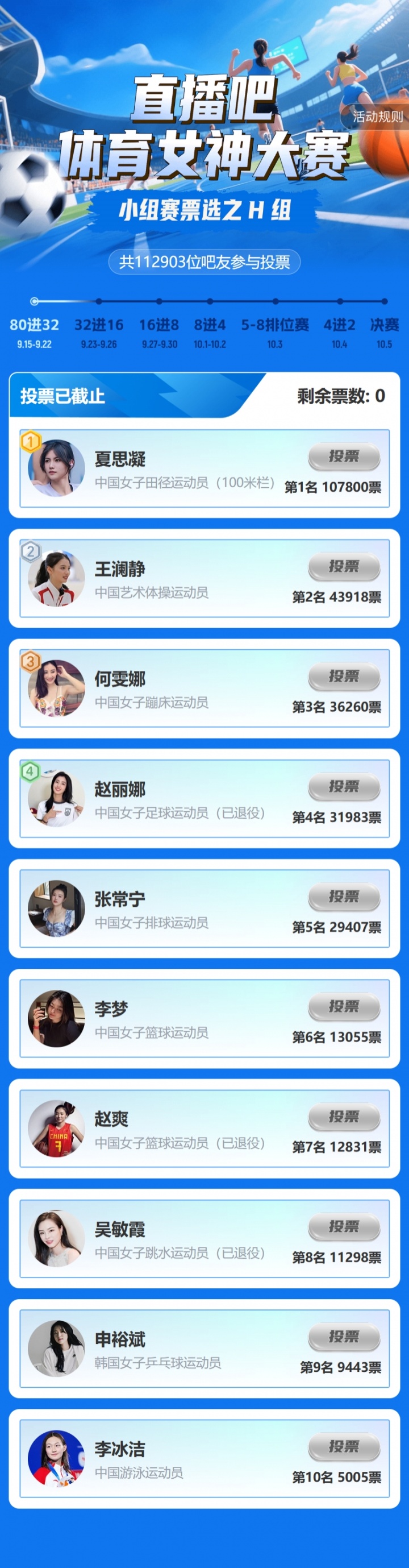The width and height of the screenshot is (409, 1568).
Task: Open the 活动规则 activity rules
Action: (377, 116)
